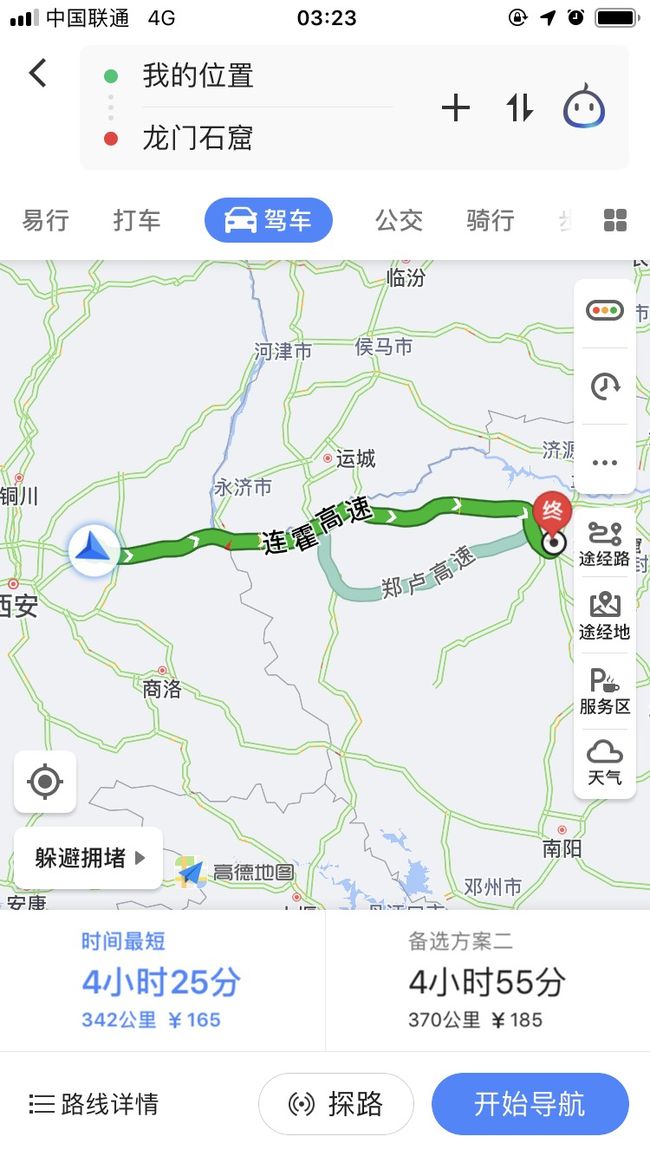Screen dimensions: 650x1156
Task: Switch to the 骑行 tab
Action: [490, 220]
